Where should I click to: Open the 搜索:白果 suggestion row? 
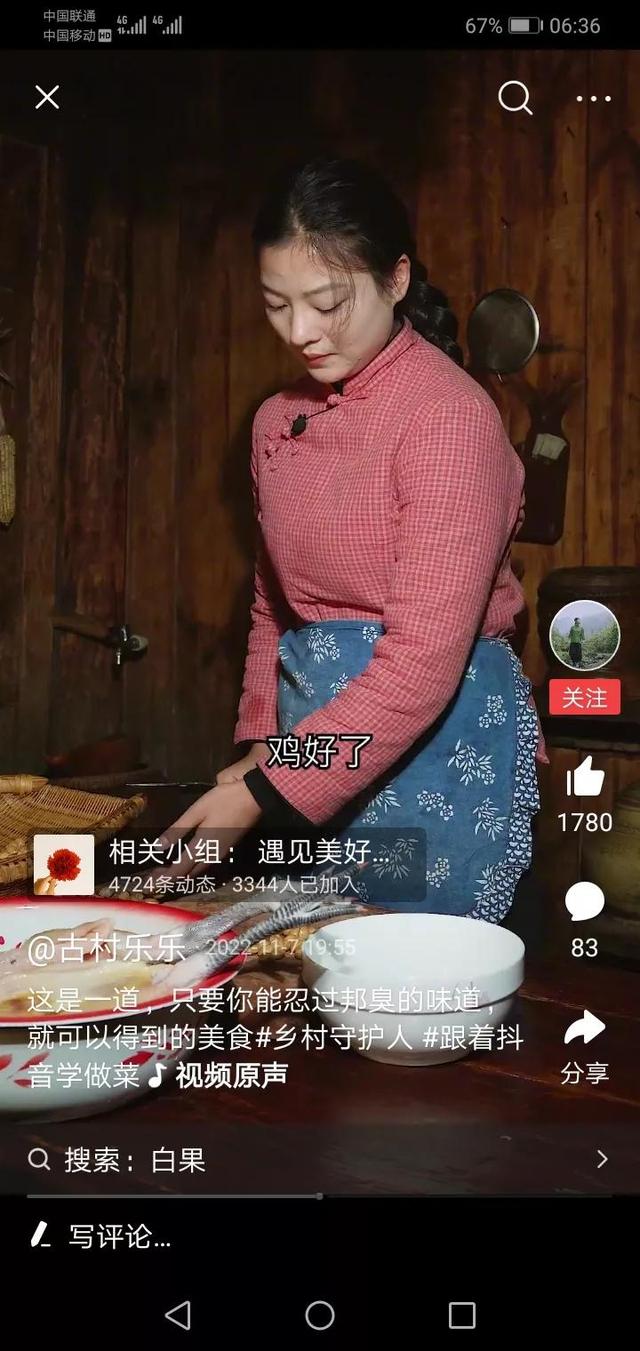(x=320, y=1159)
